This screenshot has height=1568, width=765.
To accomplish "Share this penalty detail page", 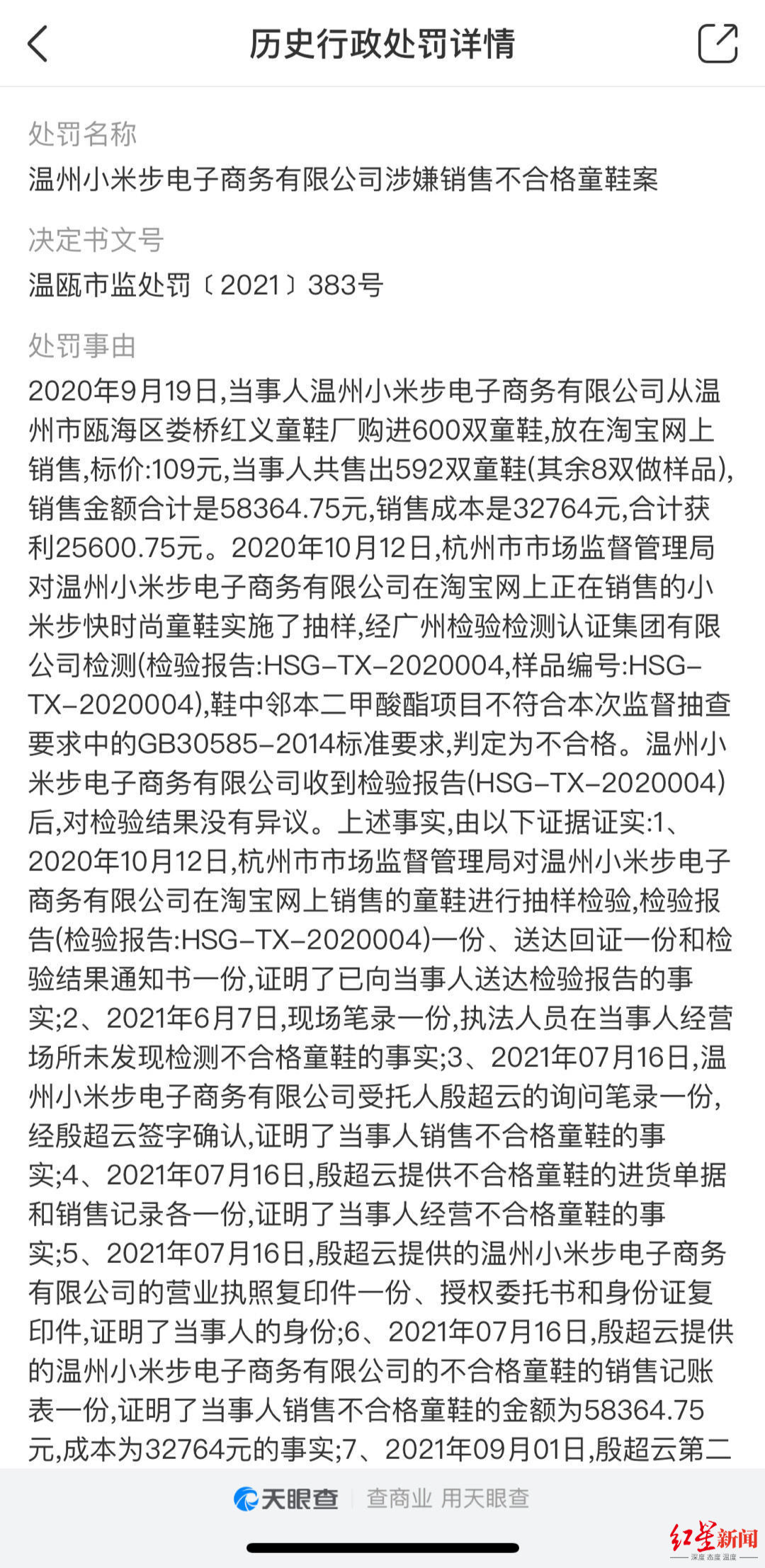I will pyautogui.click(x=718, y=43).
